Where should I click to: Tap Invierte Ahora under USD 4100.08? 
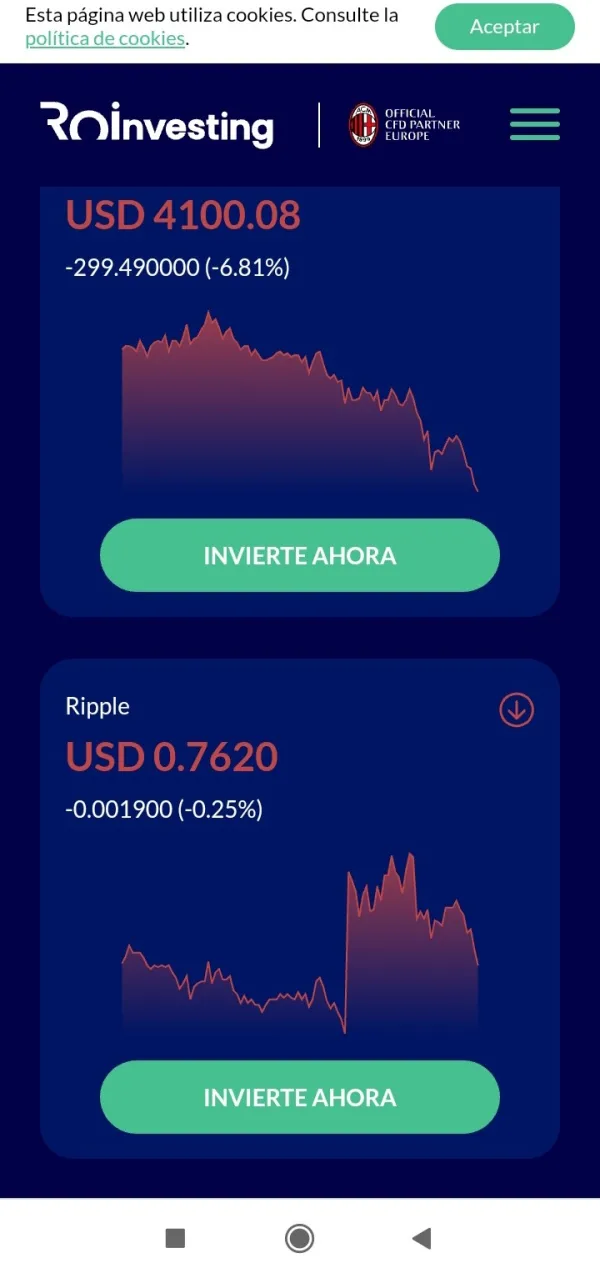[299, 555]
